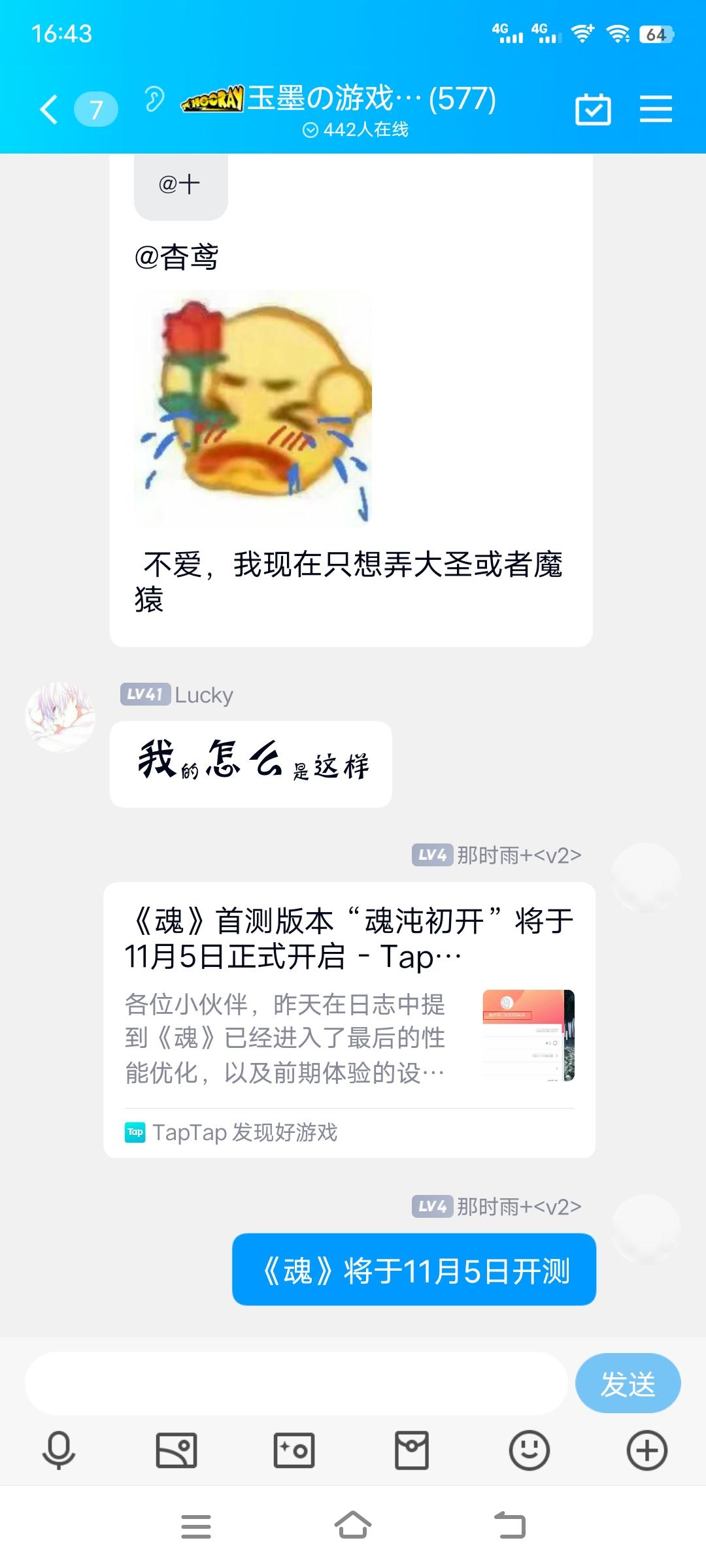Viewport: 706px width, 1568px height.
Task: Go to the system home screen
Action: tap(353, 1526)
